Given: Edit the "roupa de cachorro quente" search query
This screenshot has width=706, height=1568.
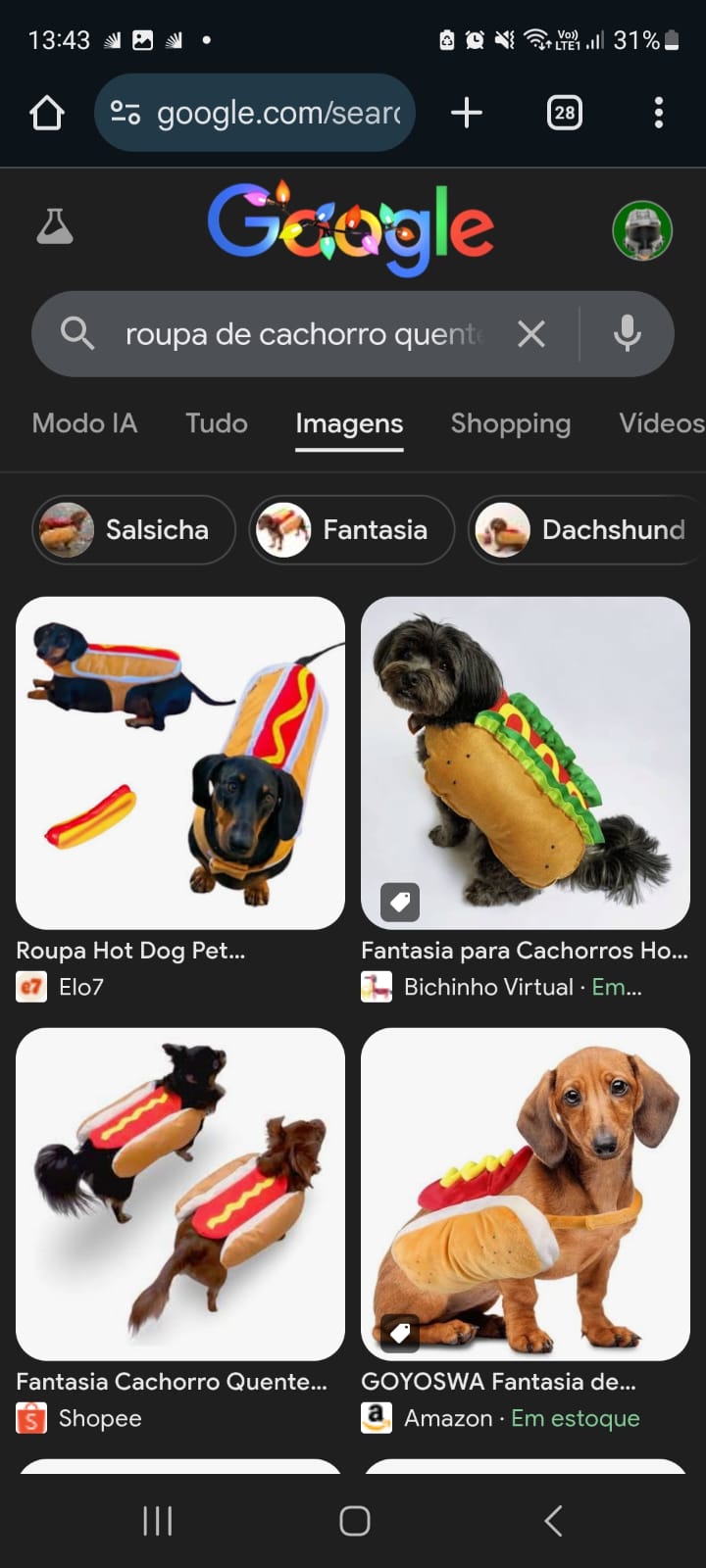Looking at the screenshot, I should point(304,334).
